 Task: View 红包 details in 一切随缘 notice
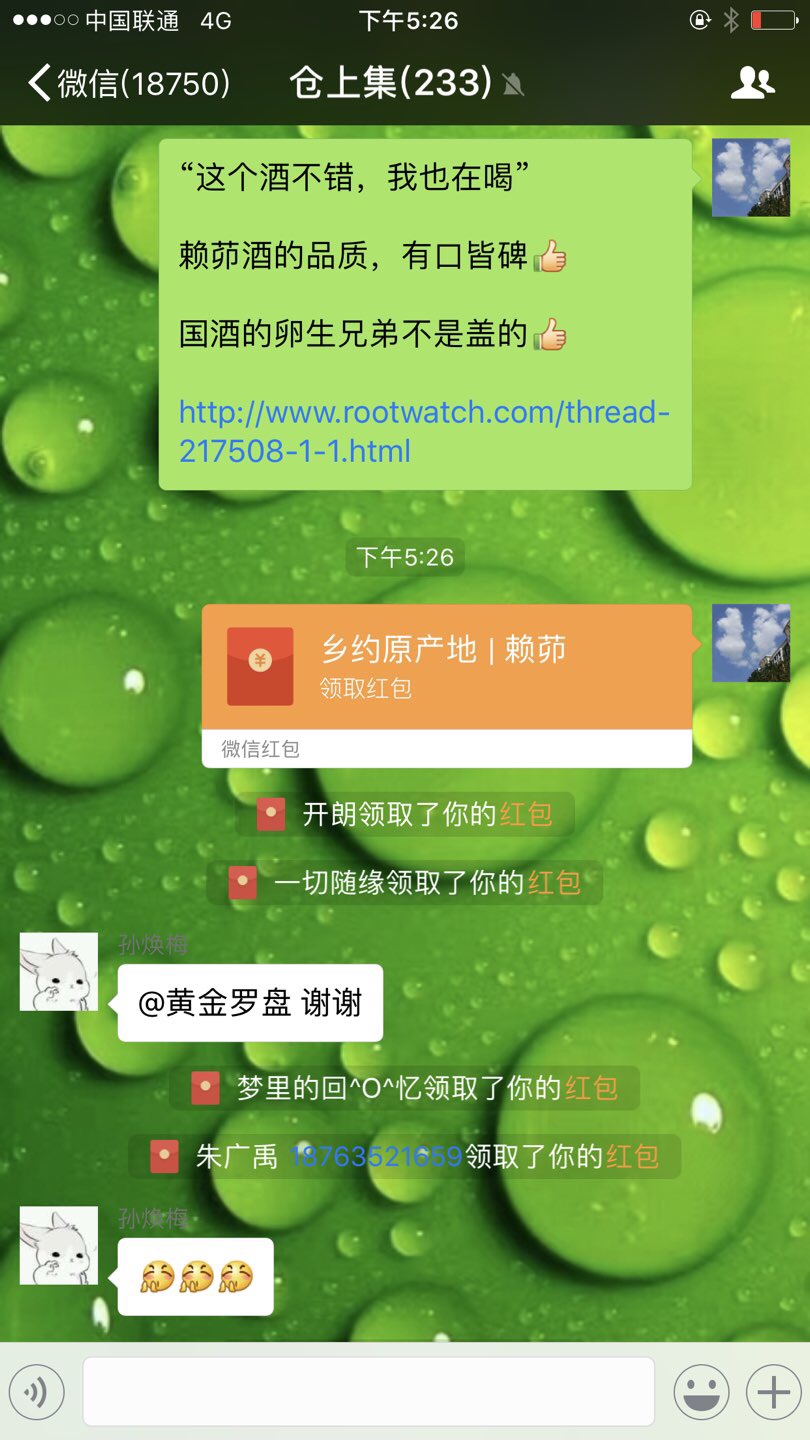click(x=554, y=883)
